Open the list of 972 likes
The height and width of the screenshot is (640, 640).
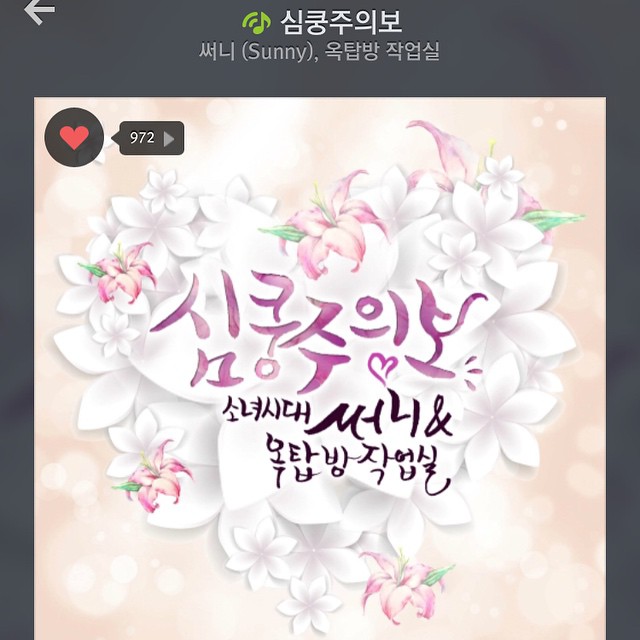click(x=152, y=138)
